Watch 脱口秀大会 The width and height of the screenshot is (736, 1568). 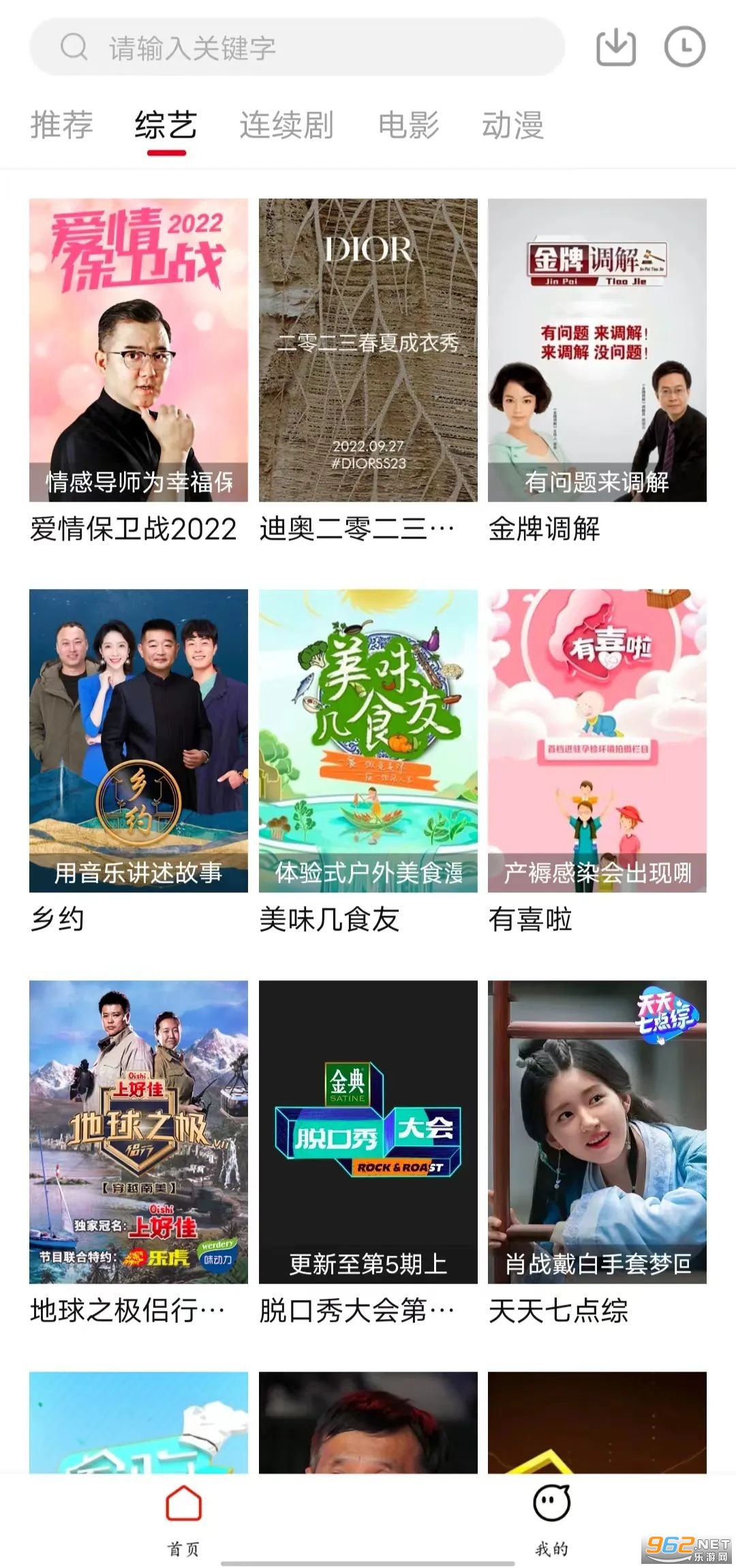pyautogui.click(x=368, y=1132)
